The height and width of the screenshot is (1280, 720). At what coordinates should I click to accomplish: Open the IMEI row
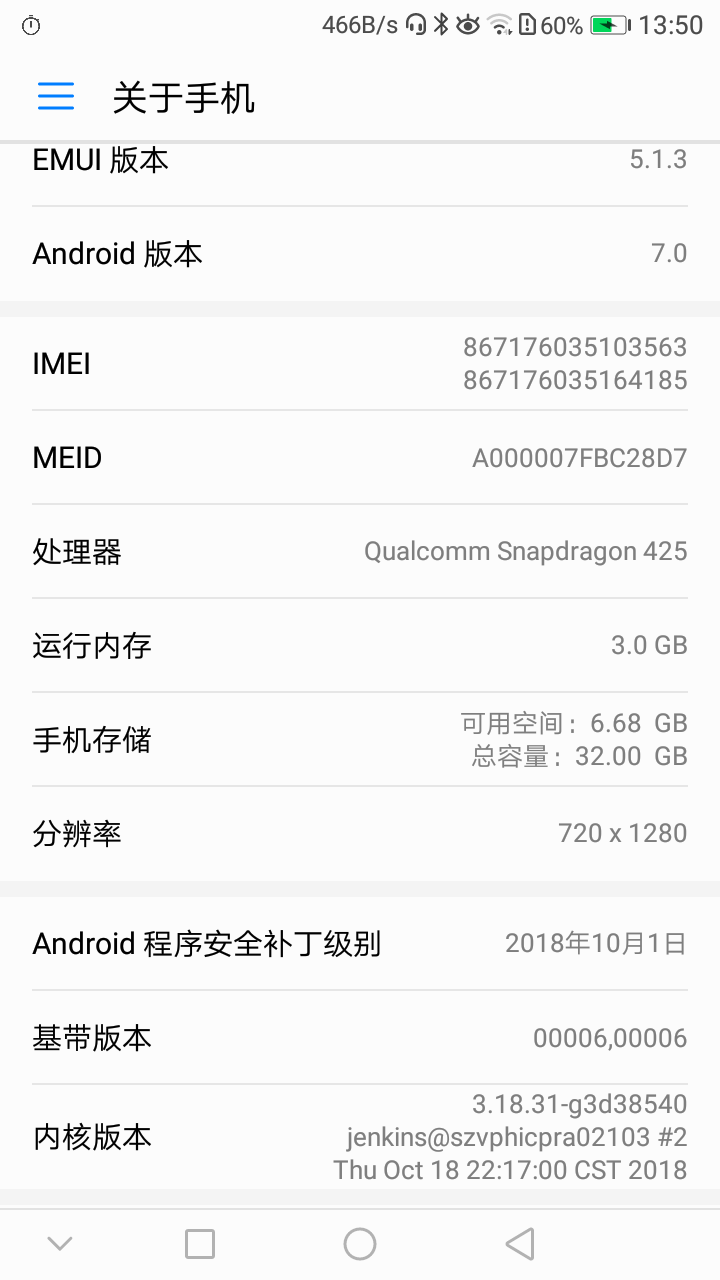coord(360,364)
